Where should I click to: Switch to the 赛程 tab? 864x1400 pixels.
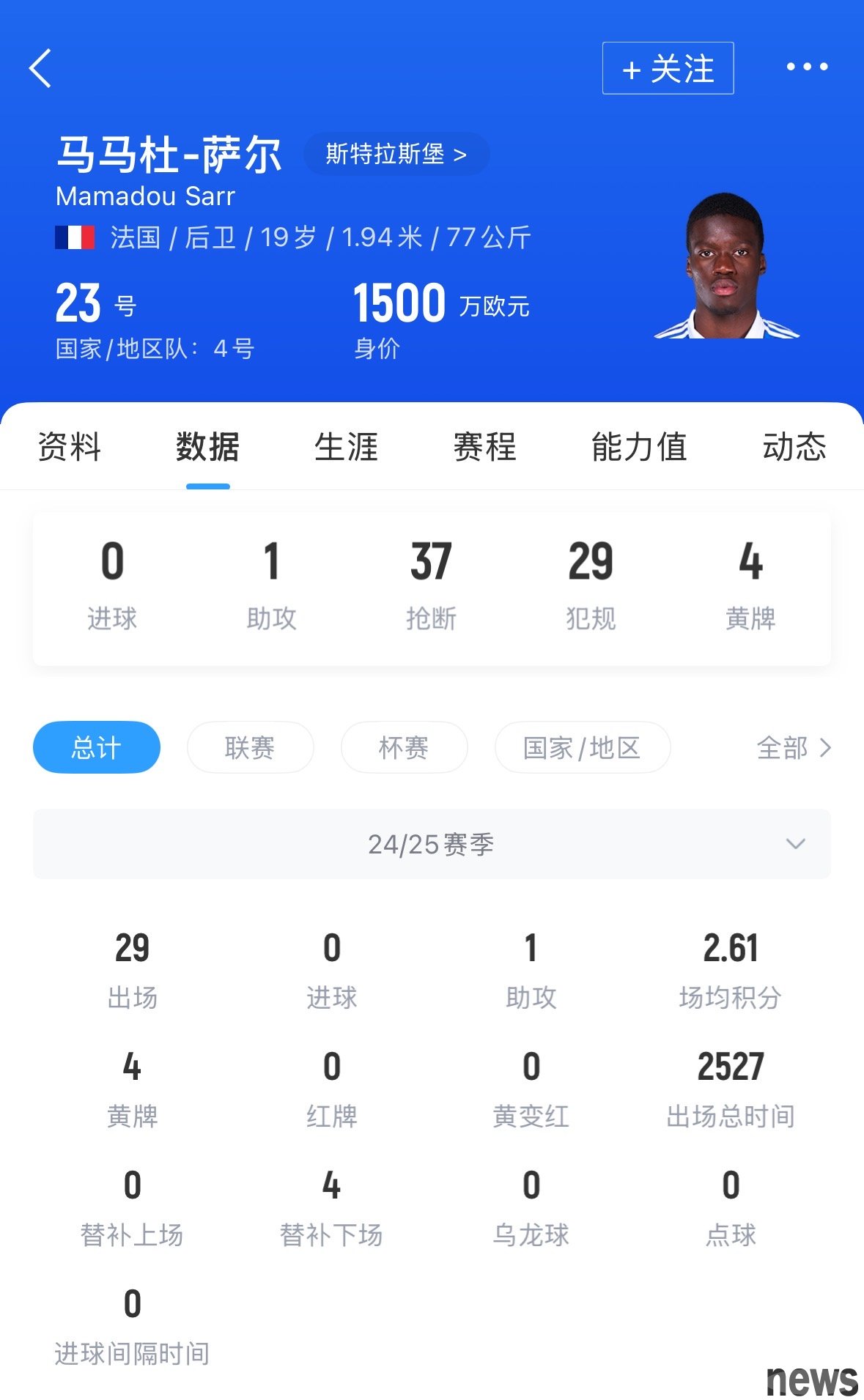point(484,447)
